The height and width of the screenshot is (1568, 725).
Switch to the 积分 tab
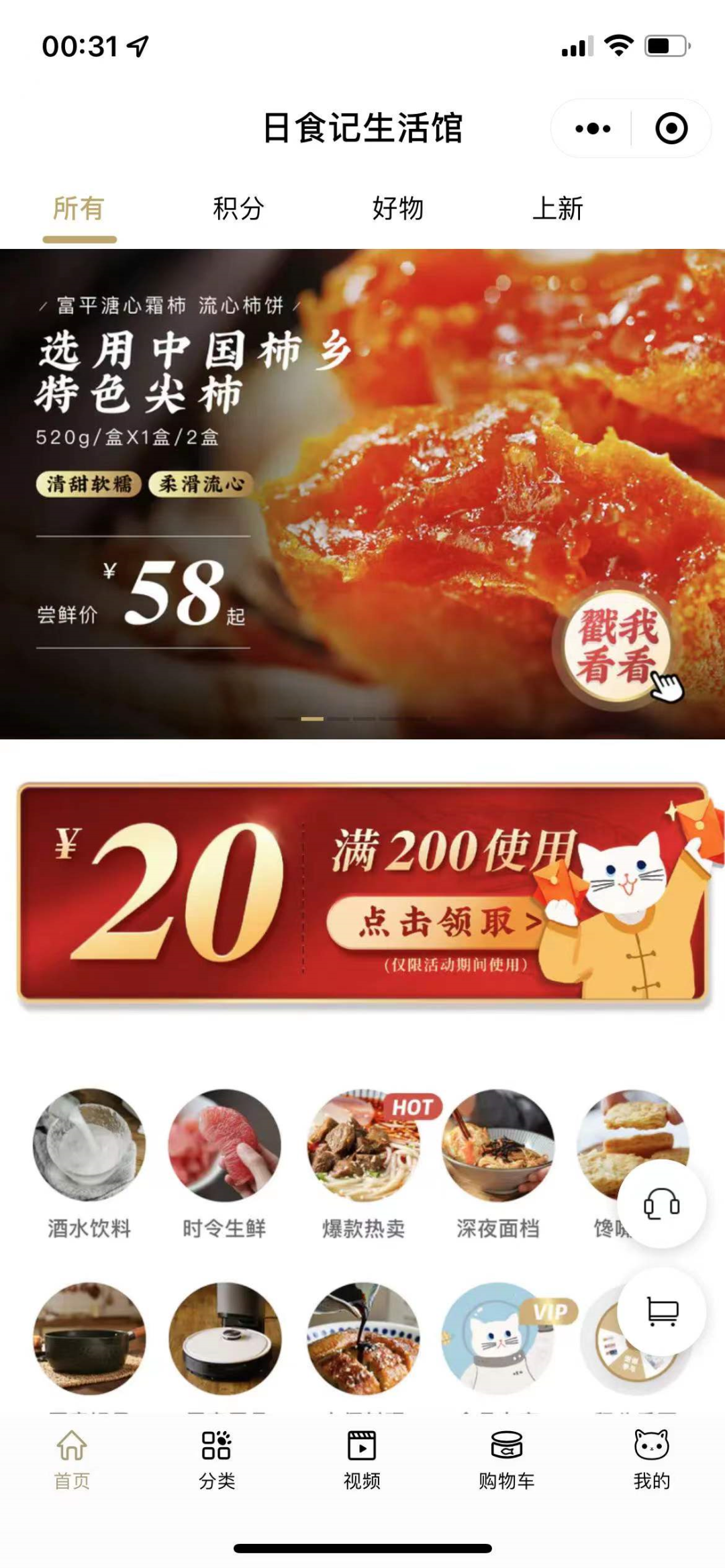(238, 209)
